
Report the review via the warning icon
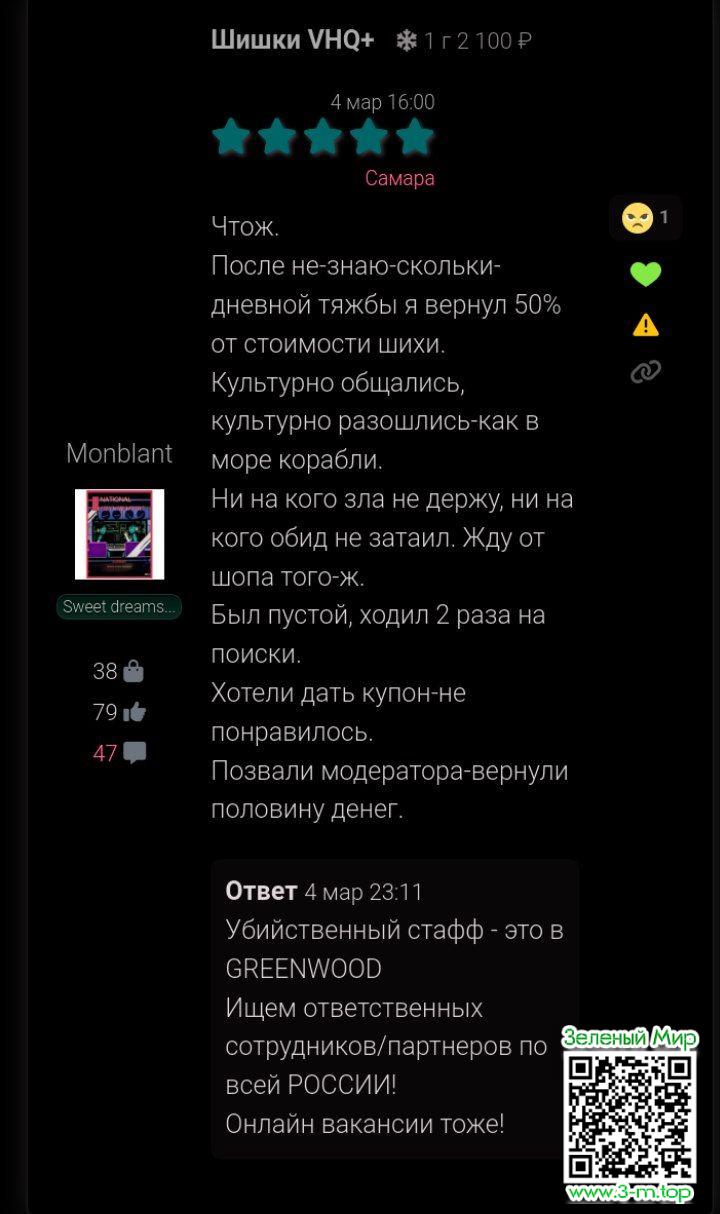coord(646,324)
